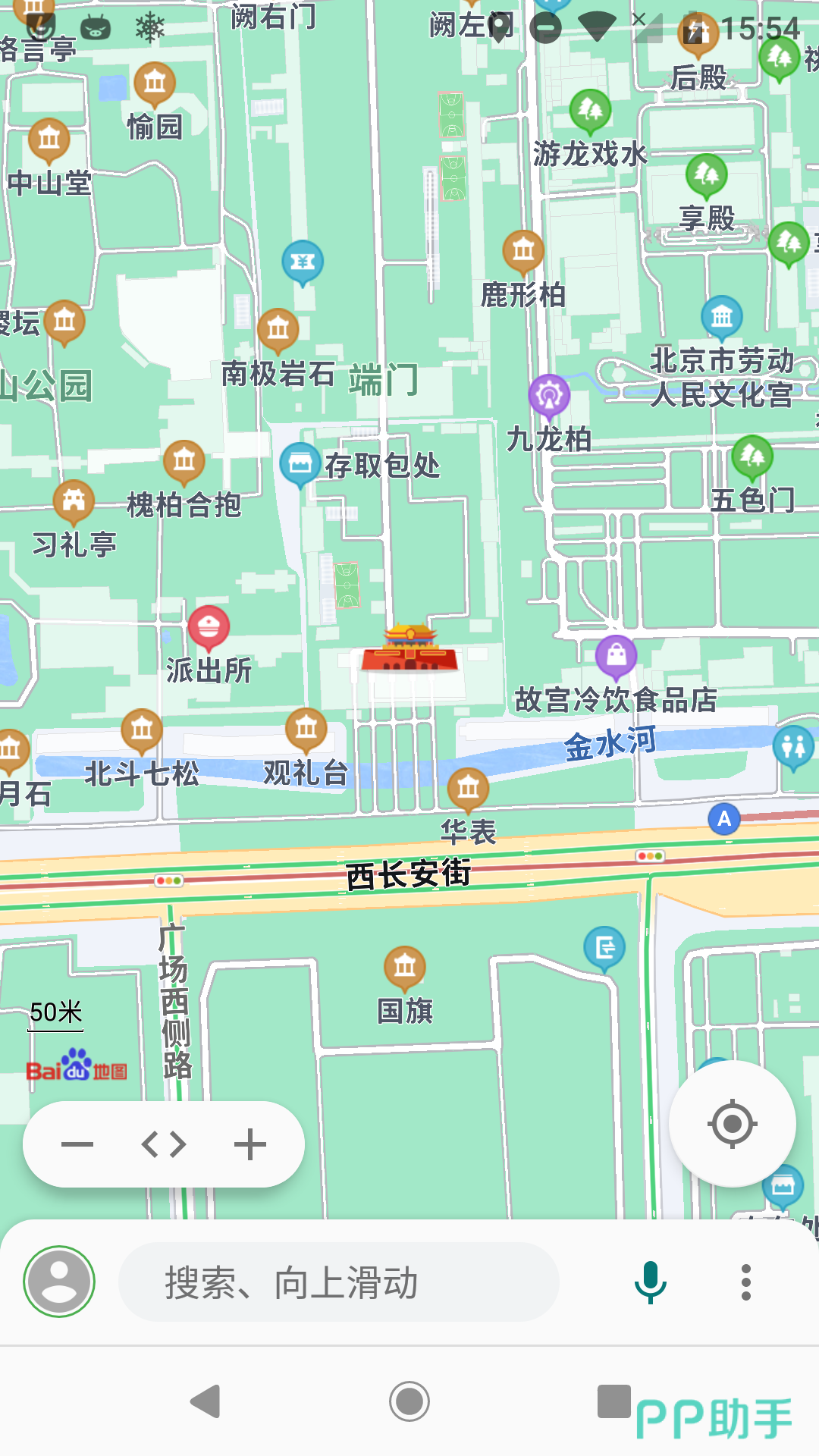Zoom in the map with the plus button
Image resolution: width=819 pixels, height=1456 pixels.
(x=250, y=1144)
